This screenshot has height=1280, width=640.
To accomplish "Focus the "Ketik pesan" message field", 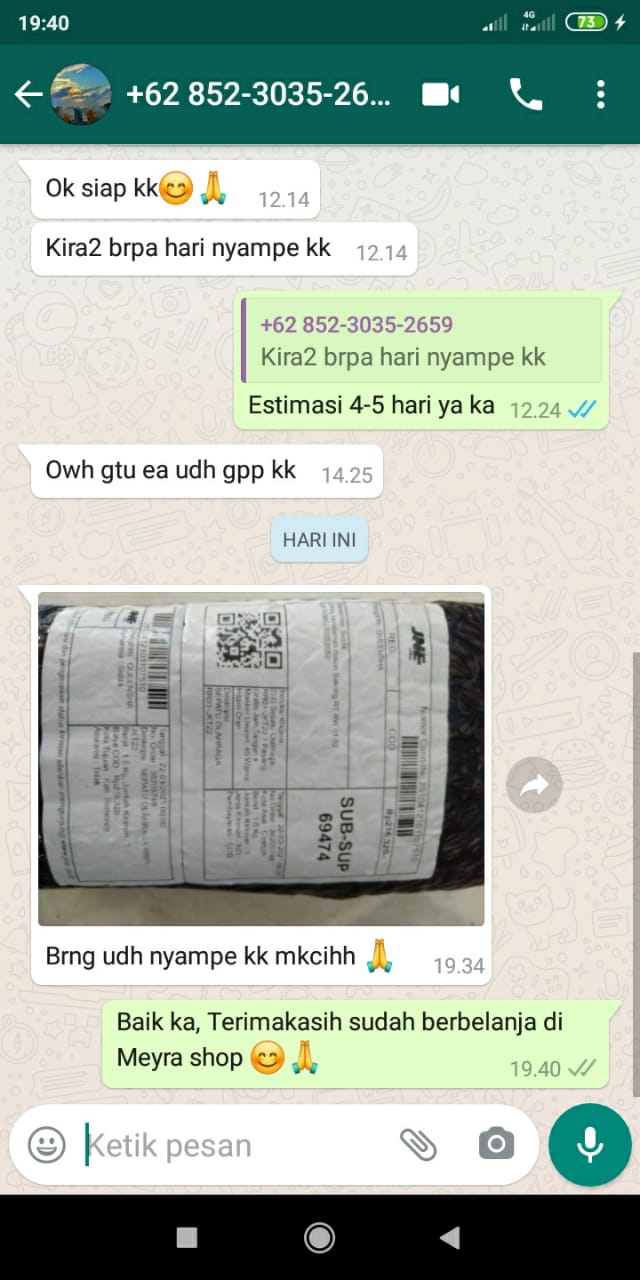I will 230,1144.
